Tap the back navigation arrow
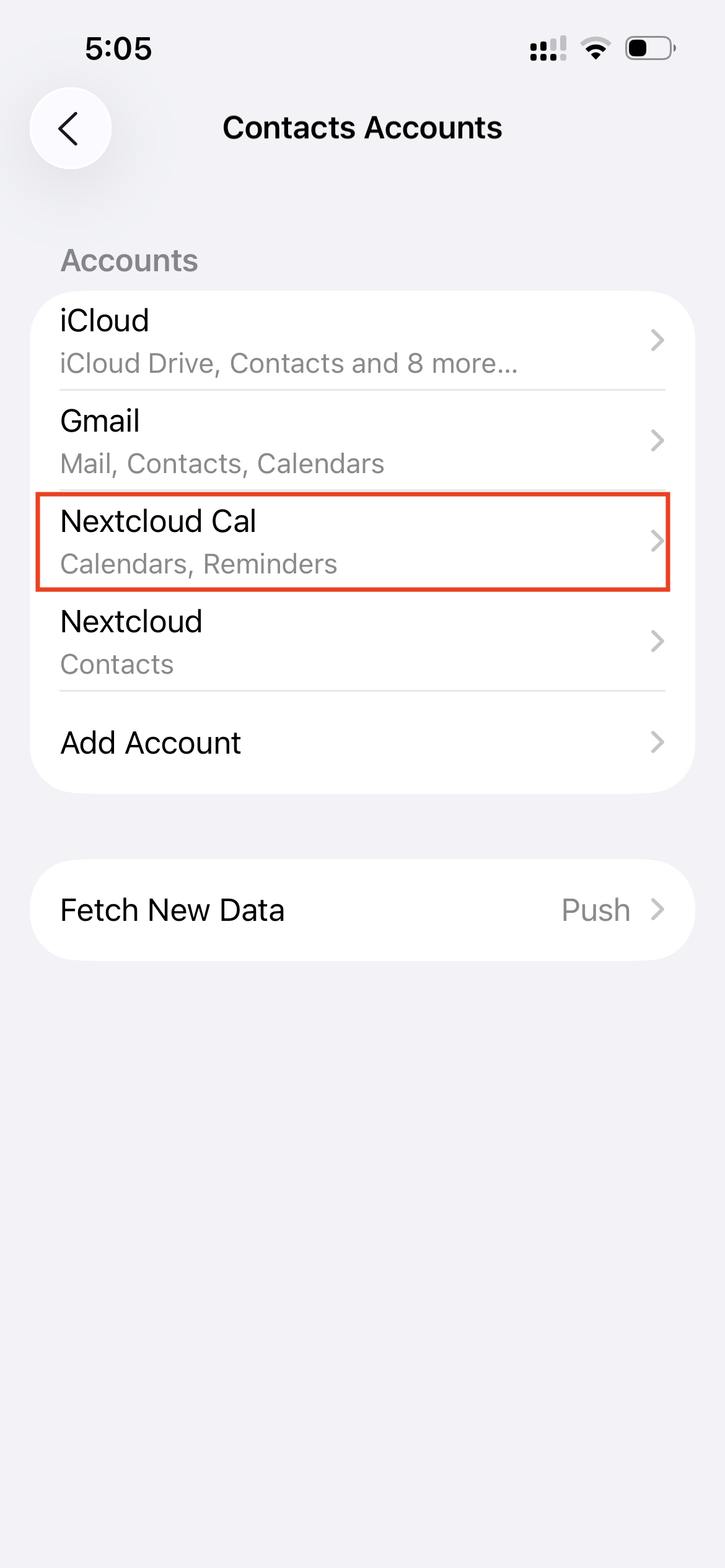 point(70,128)
